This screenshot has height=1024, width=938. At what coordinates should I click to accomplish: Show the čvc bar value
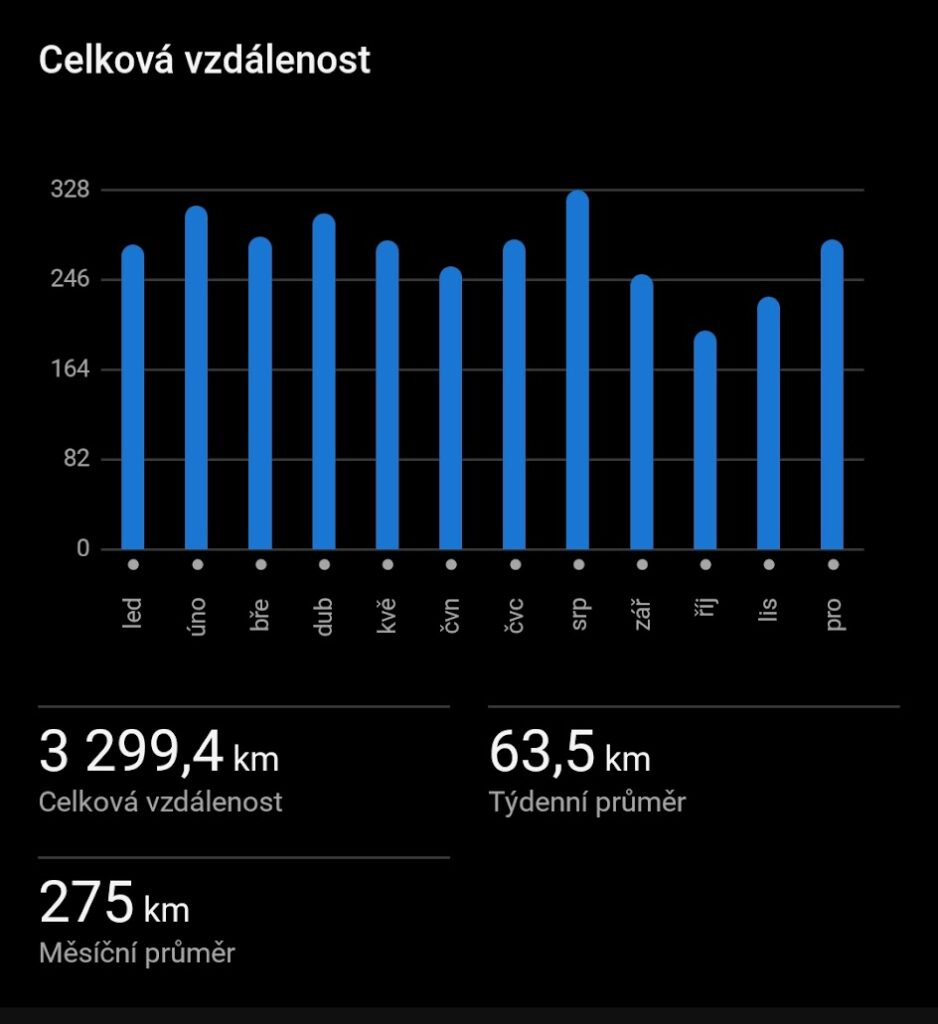514,397
